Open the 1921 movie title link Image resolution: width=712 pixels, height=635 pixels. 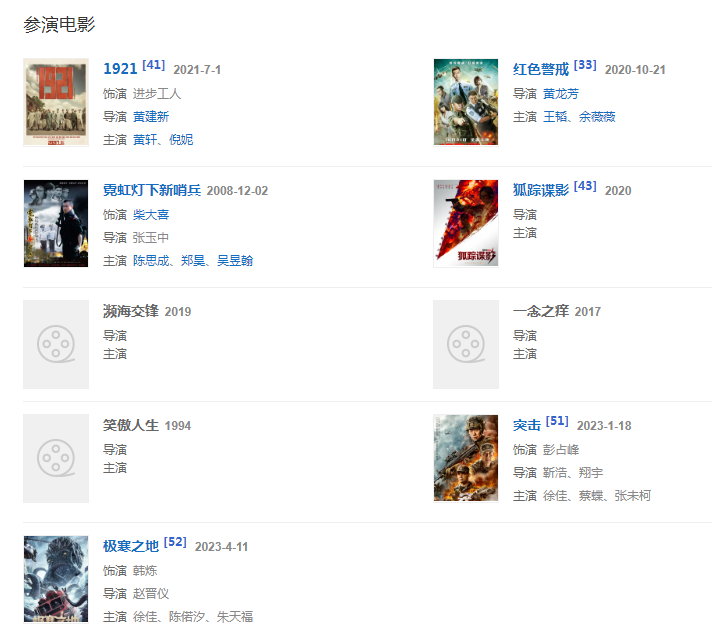[120, 69]
